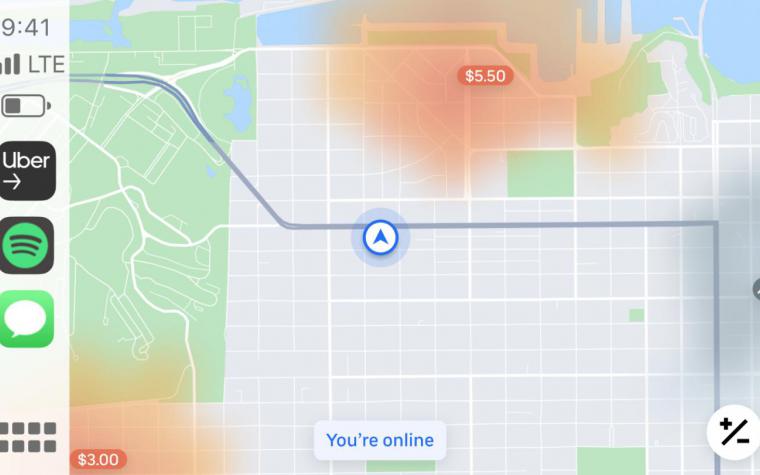Tap the You're online status button

pyautogui.click(x=380, y=440)
